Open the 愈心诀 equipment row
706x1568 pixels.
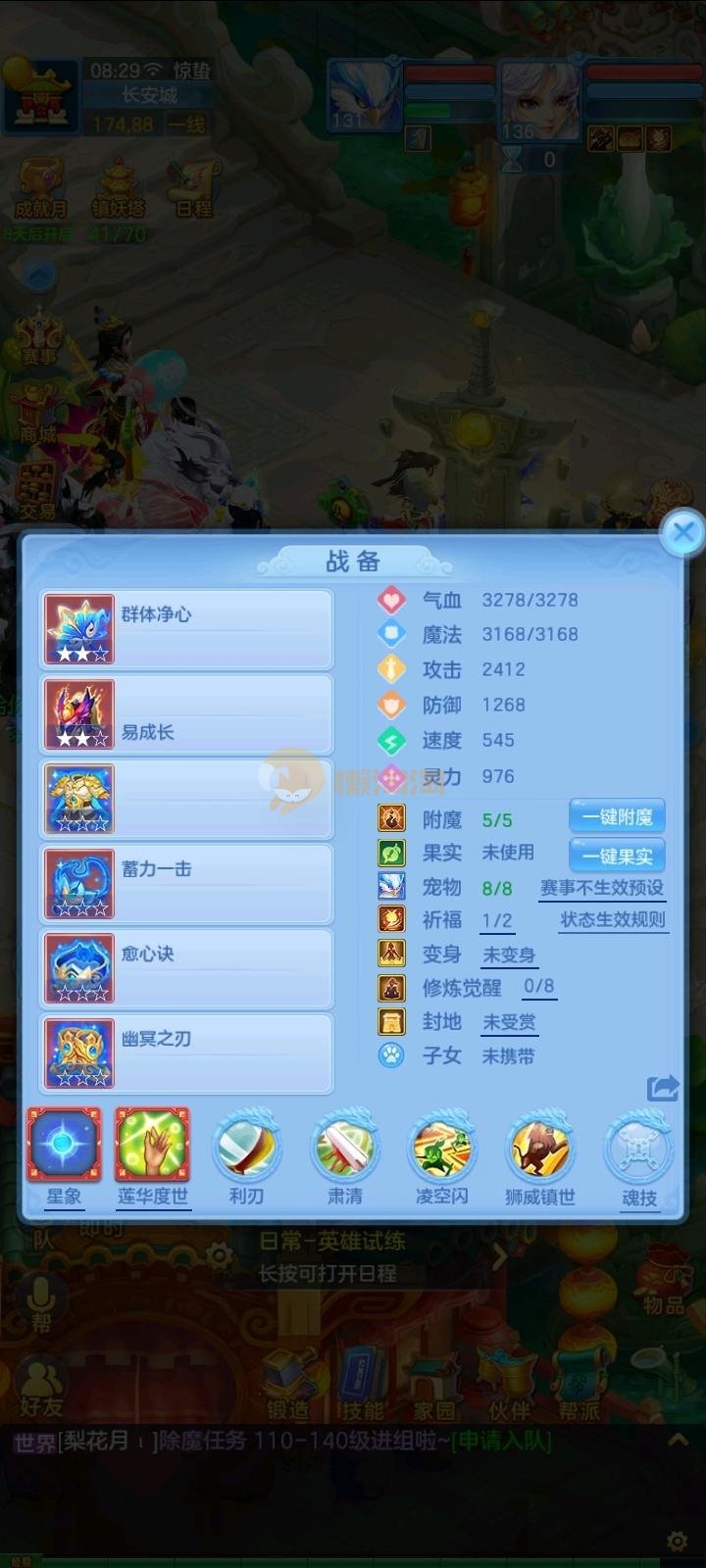[186, 968]
